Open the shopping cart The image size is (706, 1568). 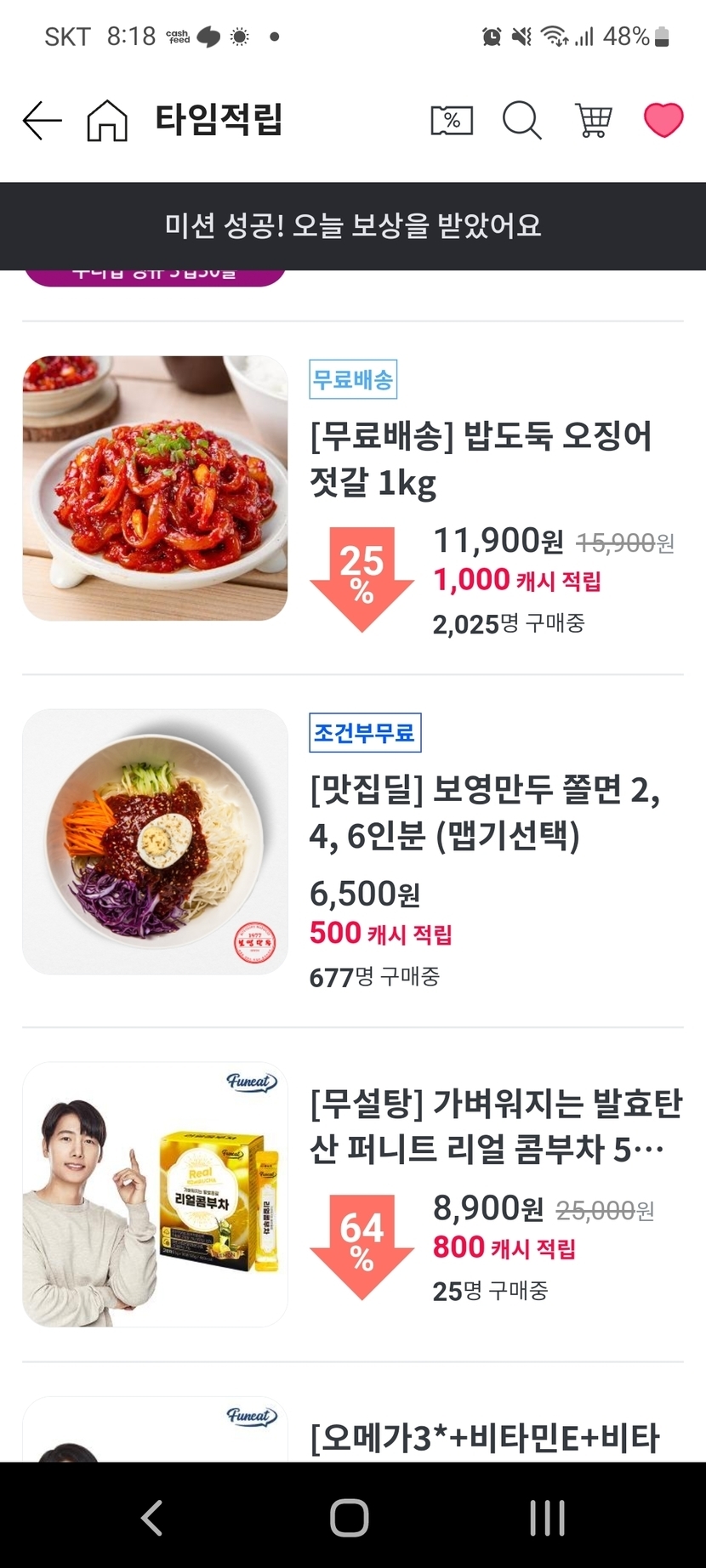click(594, 120)
